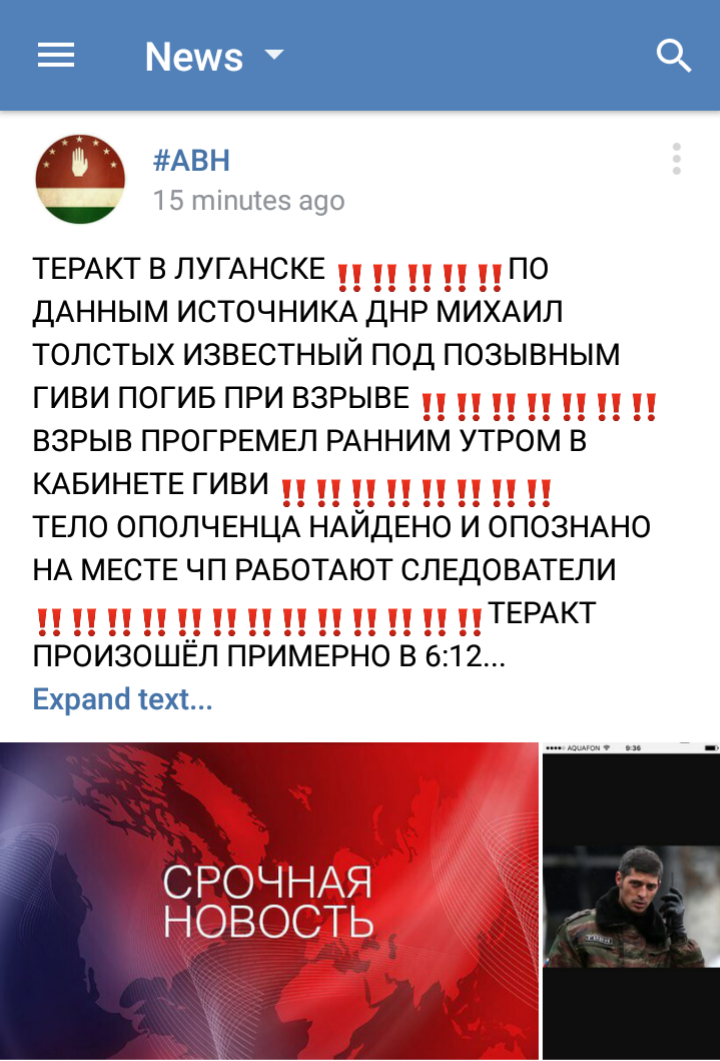Open the hamburger navigation menu
The image size is (720, 1061).
click(56, 56)
